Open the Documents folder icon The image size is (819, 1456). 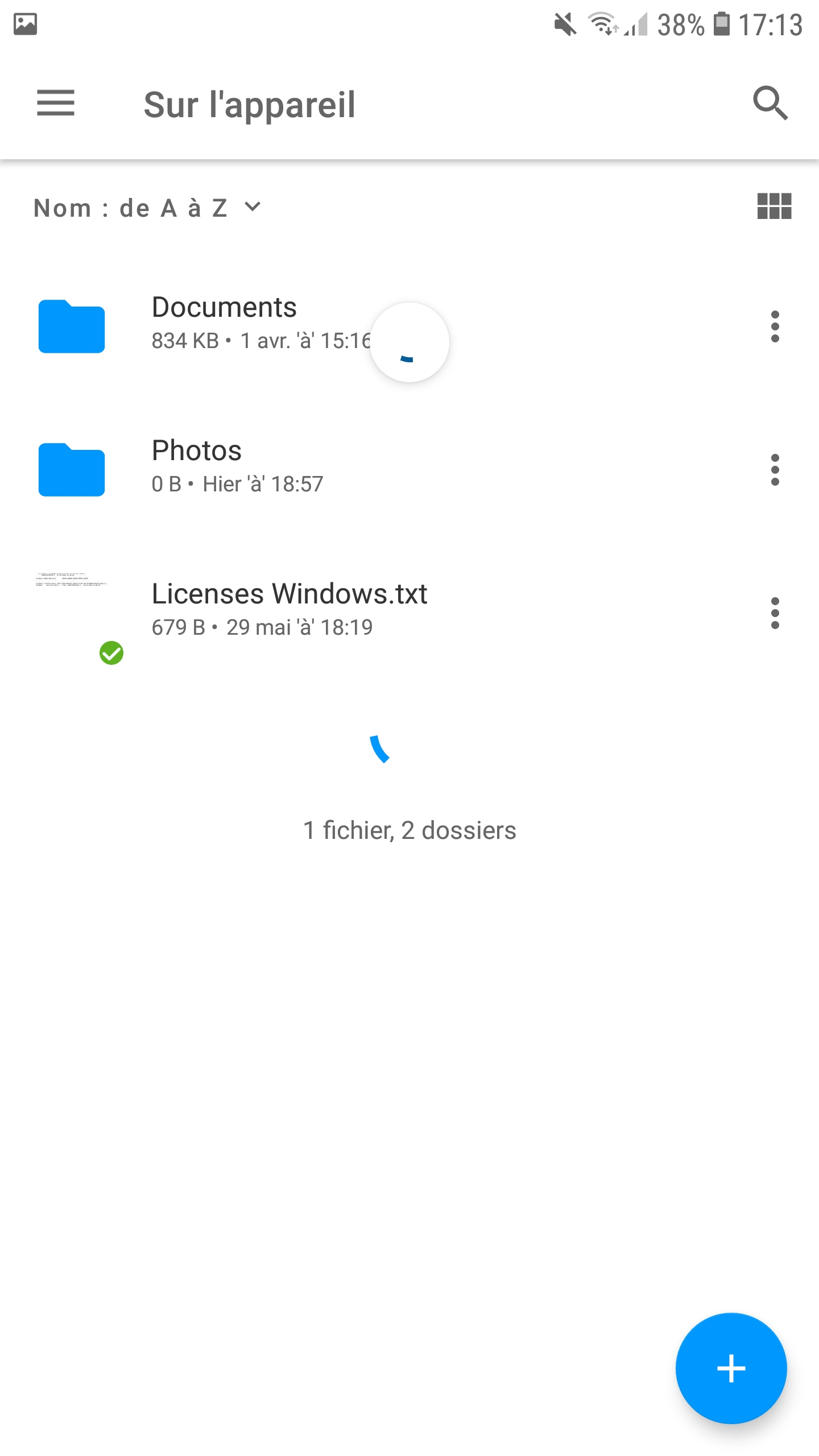pos(71,326)
